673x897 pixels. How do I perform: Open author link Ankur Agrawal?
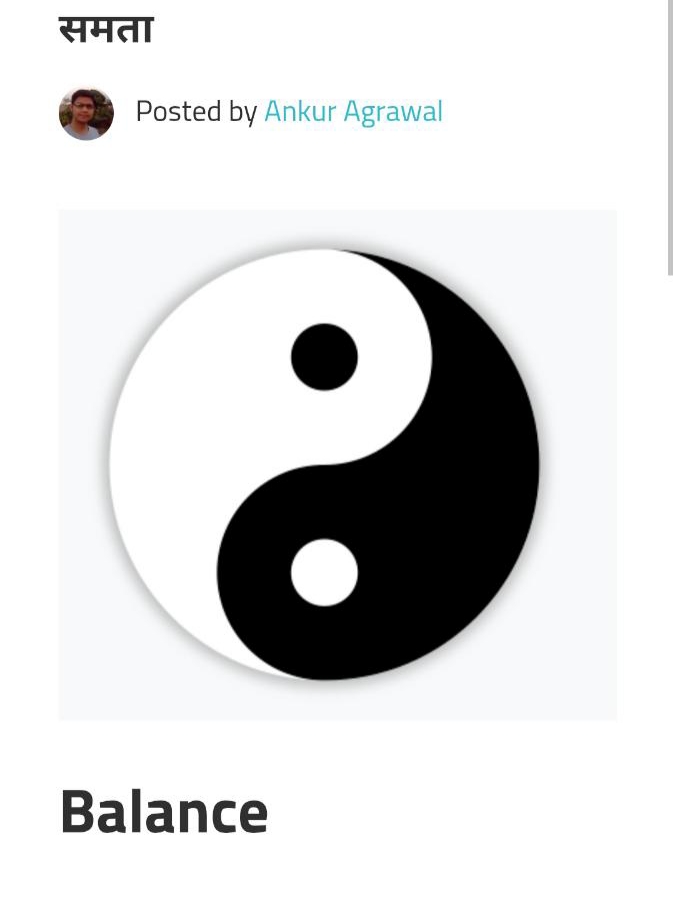pos(353,112)
